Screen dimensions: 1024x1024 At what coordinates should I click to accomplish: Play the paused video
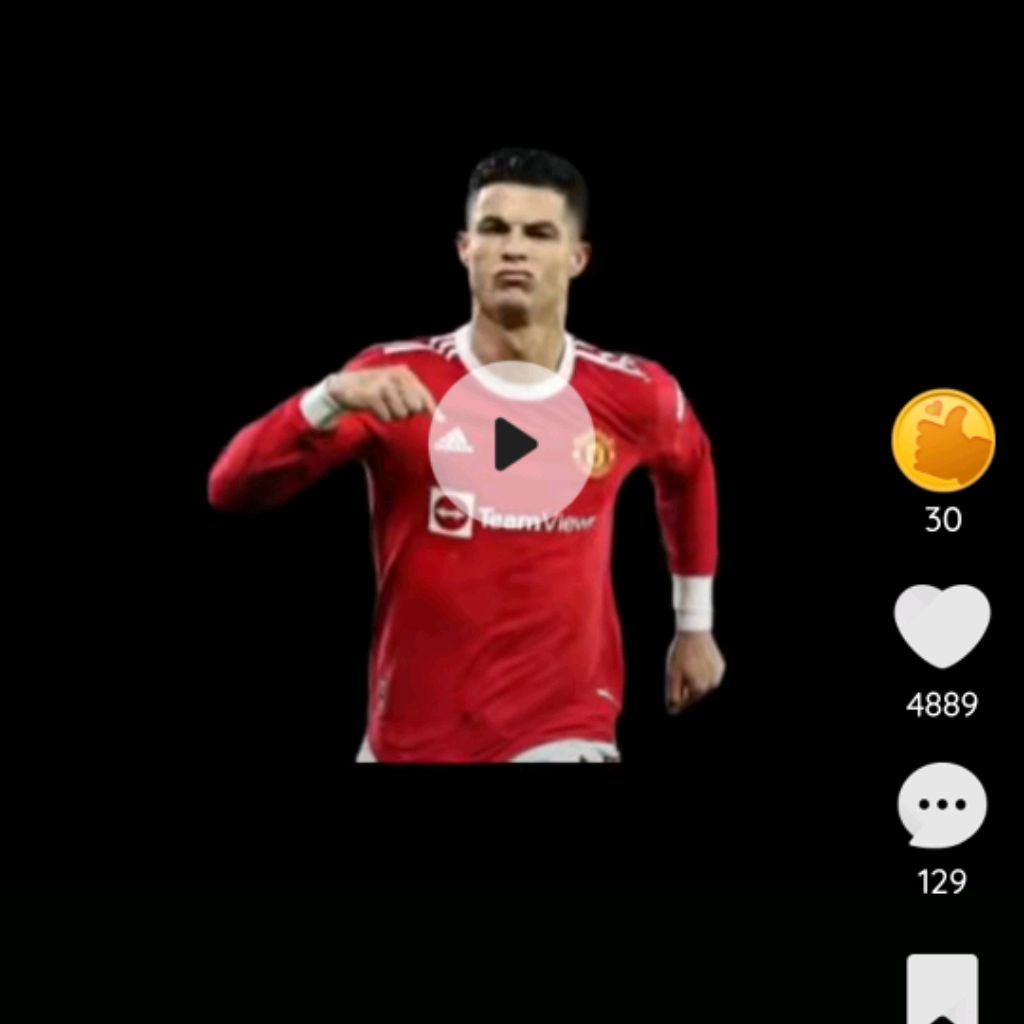[x=512, y=444]
